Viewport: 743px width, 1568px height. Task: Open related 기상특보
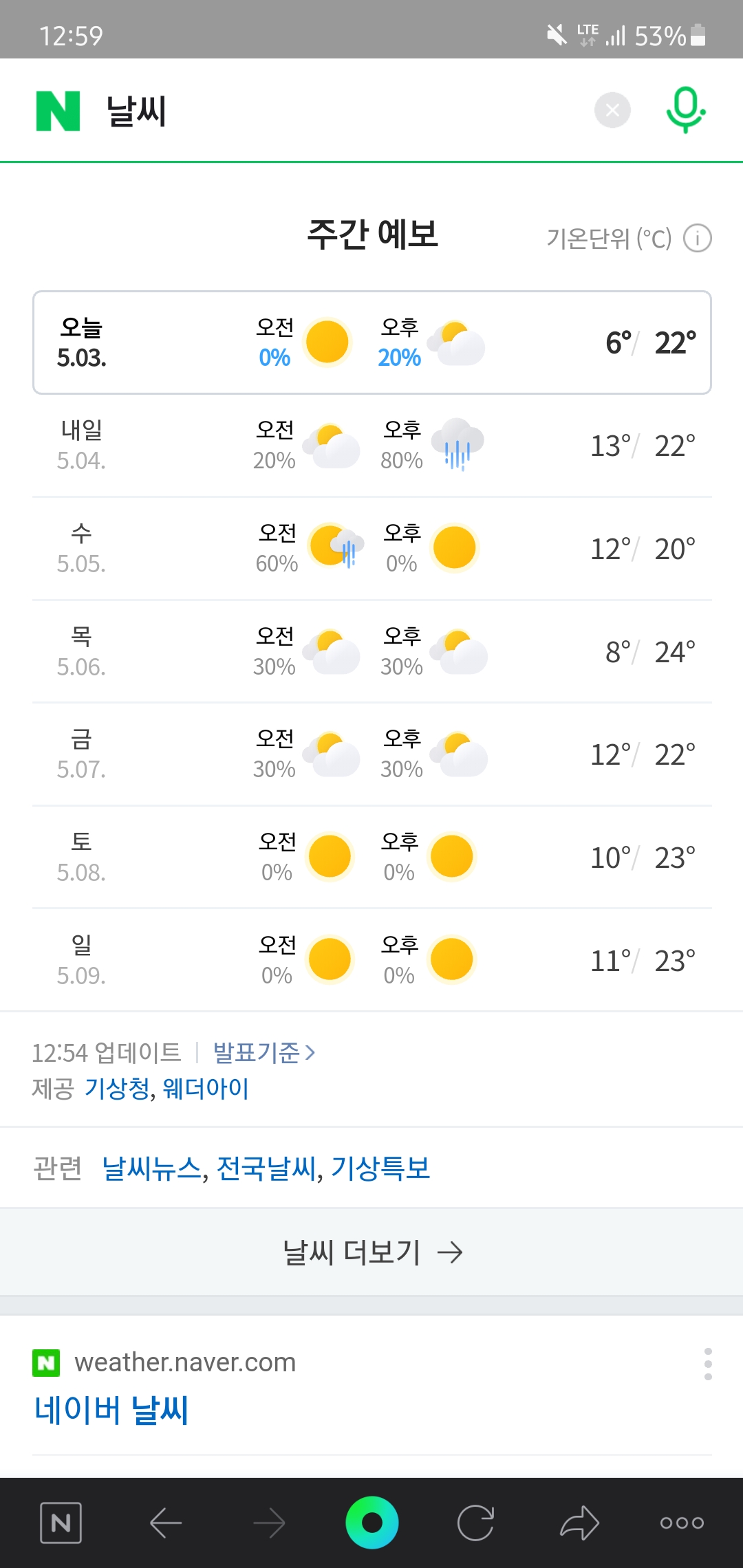[x=380, y=1168]
